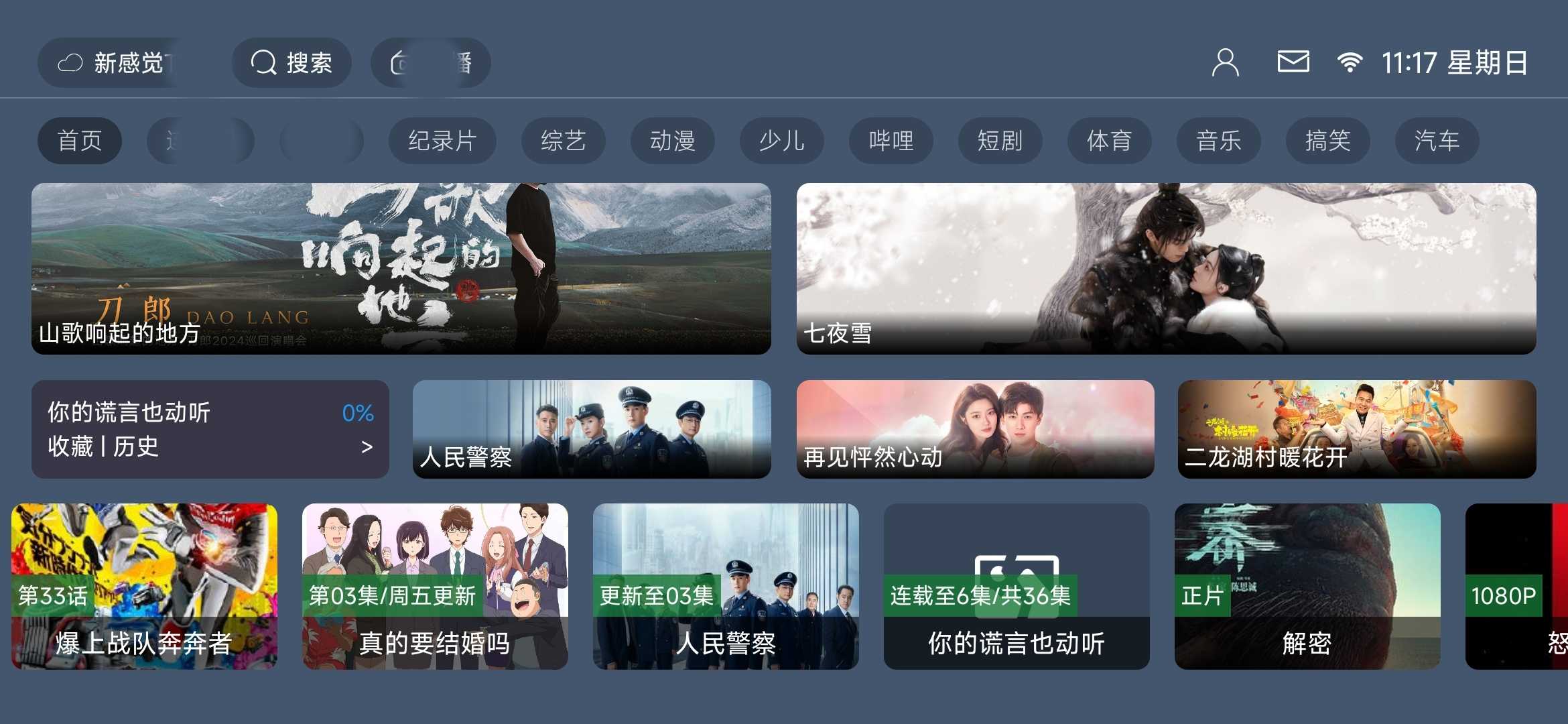The width and height of the screenshot is (1568, 724).
Task: Open the search button
Action: point(291,63)
